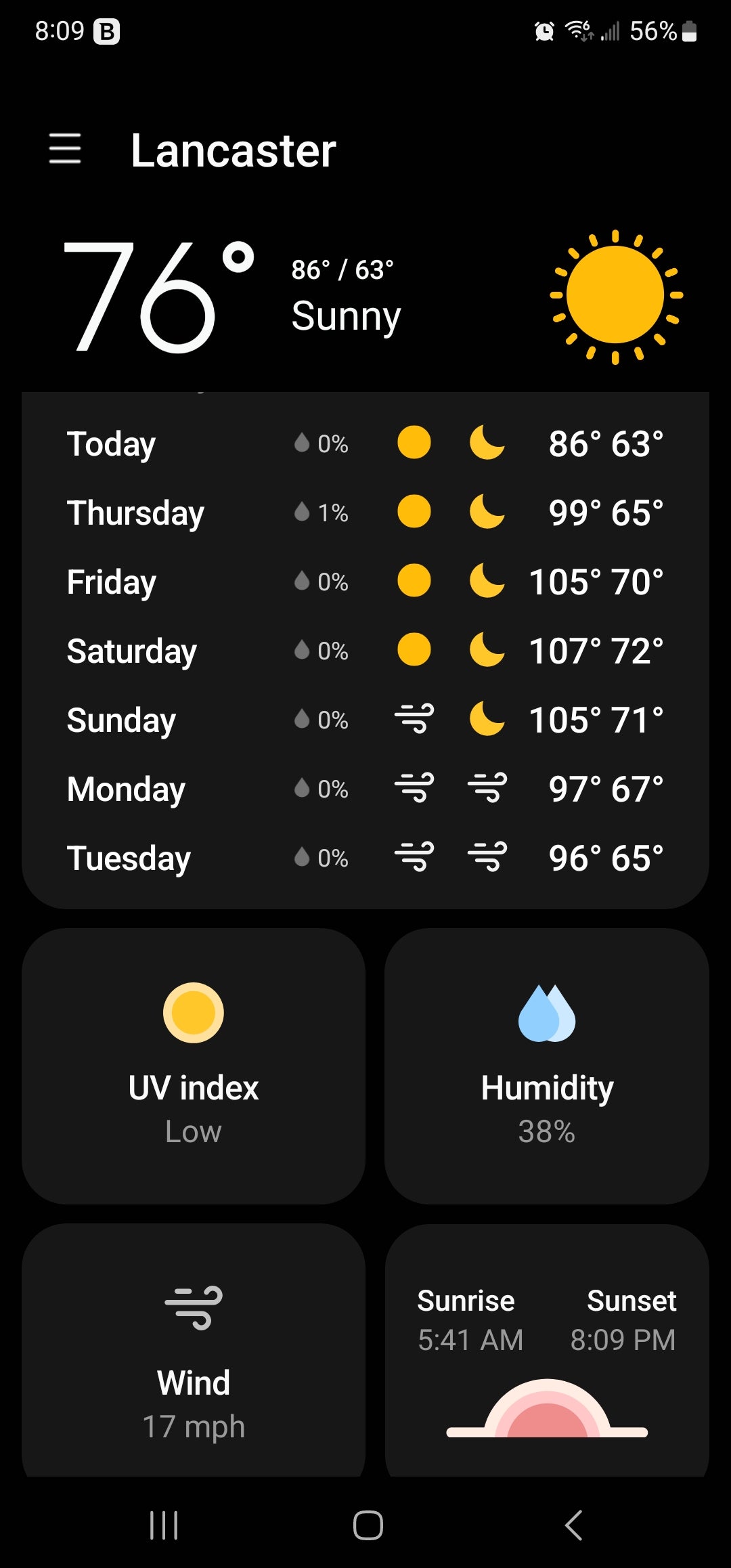Screen dimensions: 731x1568
Task: Tap the battery indicator in status bar
Action: [x=688, y=31]
